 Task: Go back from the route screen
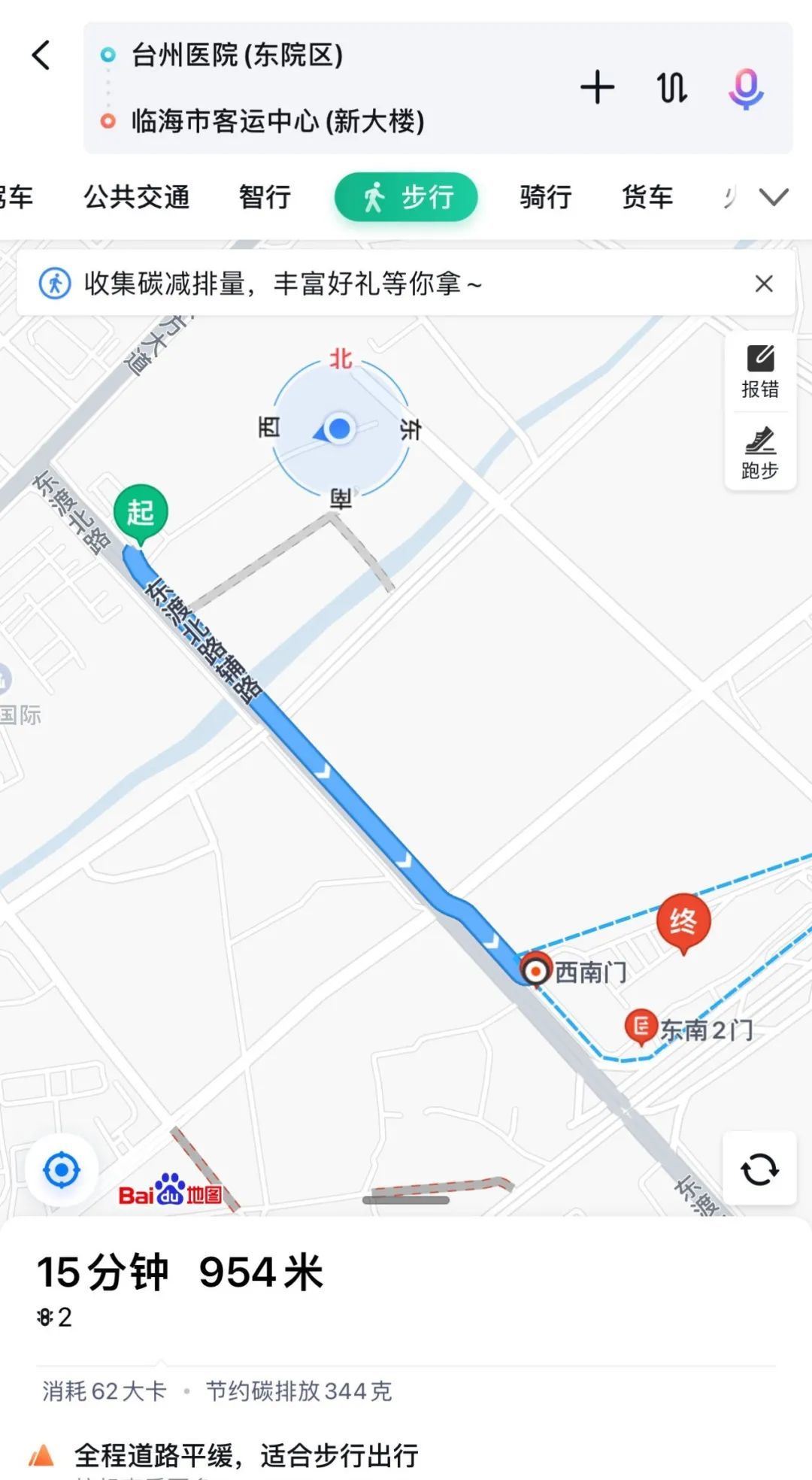tap(41, 56)
